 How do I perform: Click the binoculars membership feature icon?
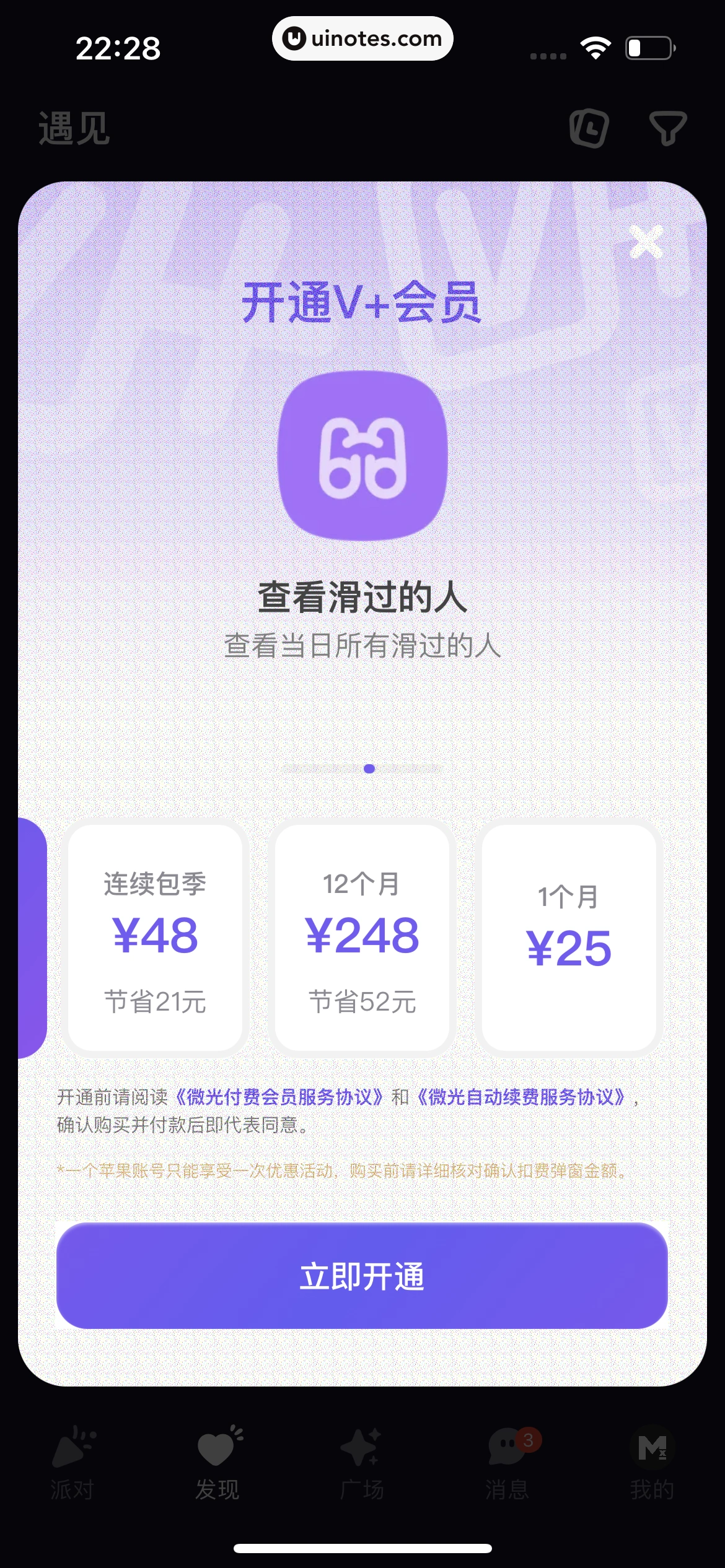[x=362, y=456]
